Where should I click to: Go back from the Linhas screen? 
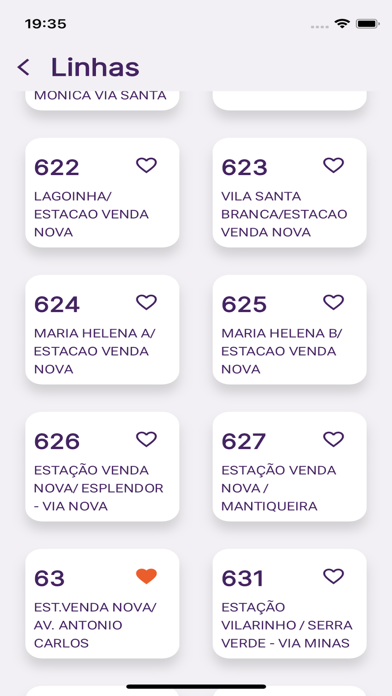[x=24, y=67]
